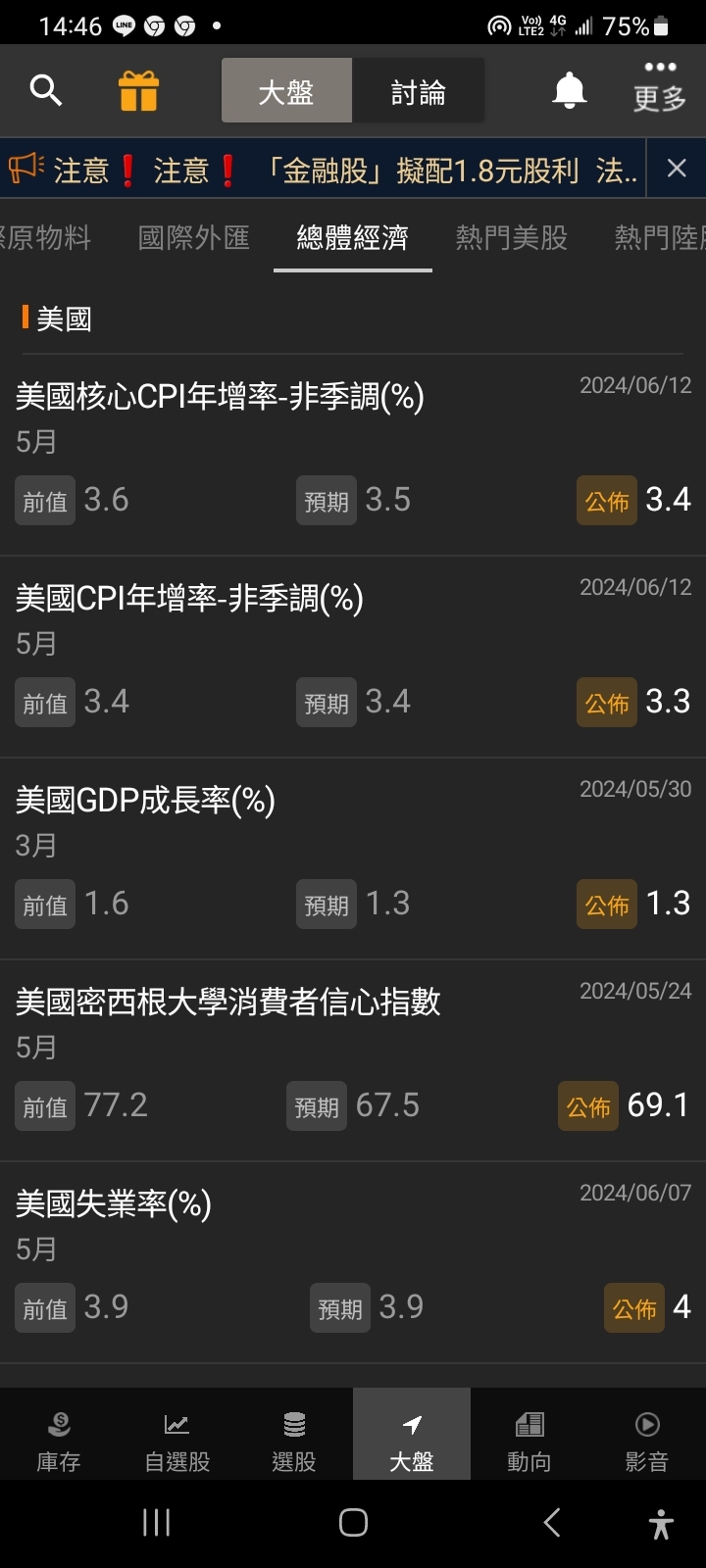Tap the Android recent apps button

(155, 1523)
